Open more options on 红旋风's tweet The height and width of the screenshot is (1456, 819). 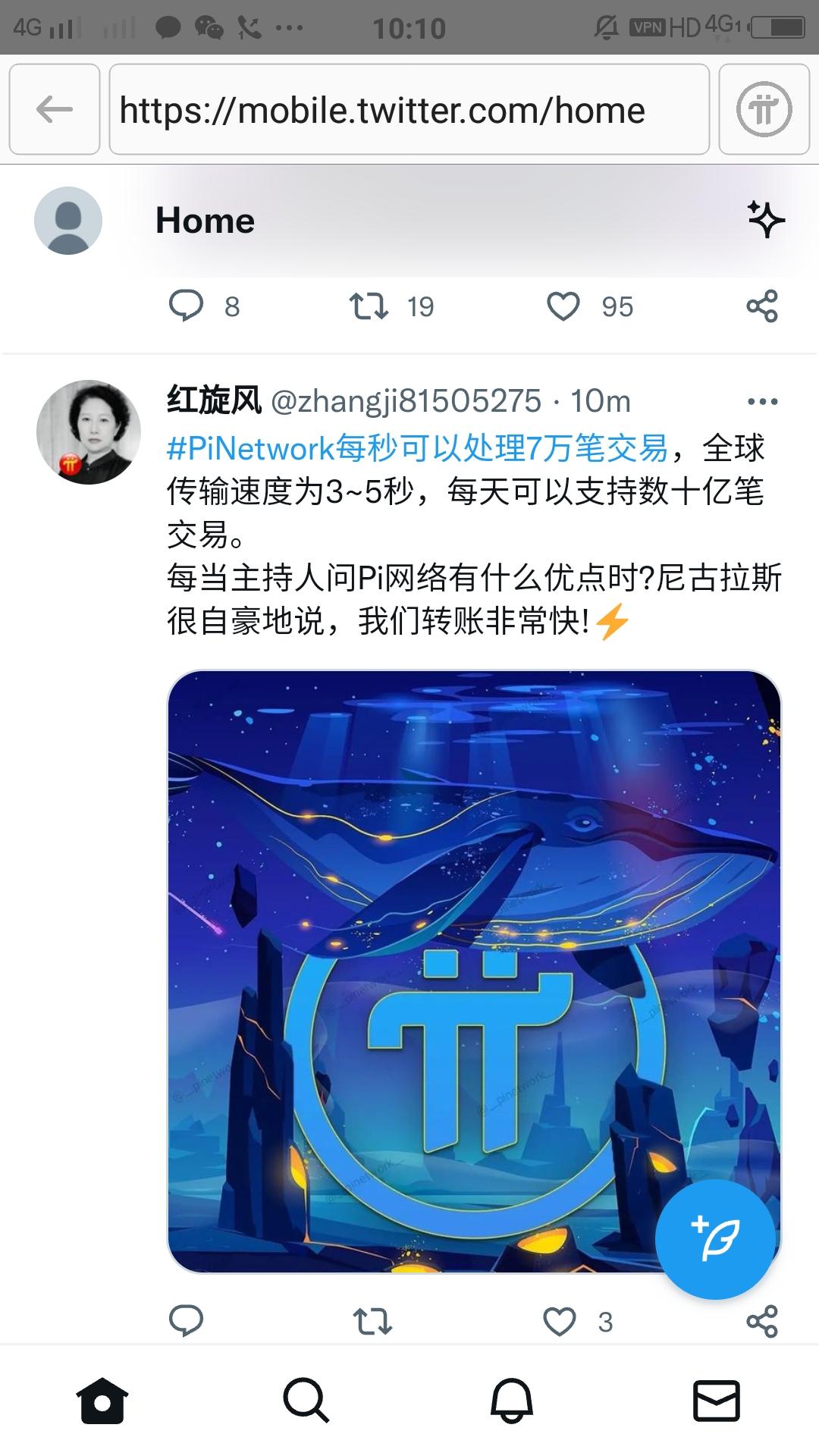[x=762, y=402]
